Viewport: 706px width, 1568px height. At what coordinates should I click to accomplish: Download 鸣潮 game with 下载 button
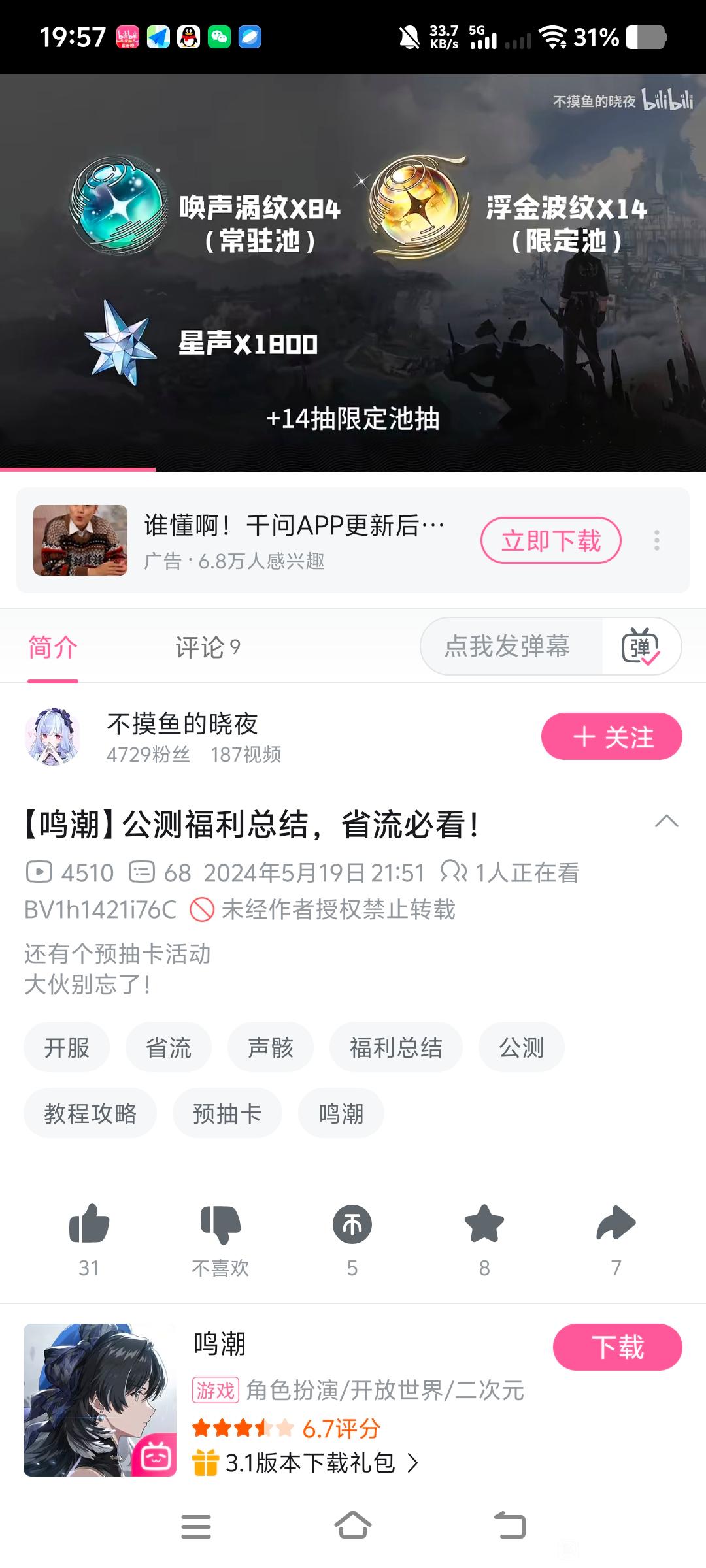pyautogui.click(x=617, y=1347)
